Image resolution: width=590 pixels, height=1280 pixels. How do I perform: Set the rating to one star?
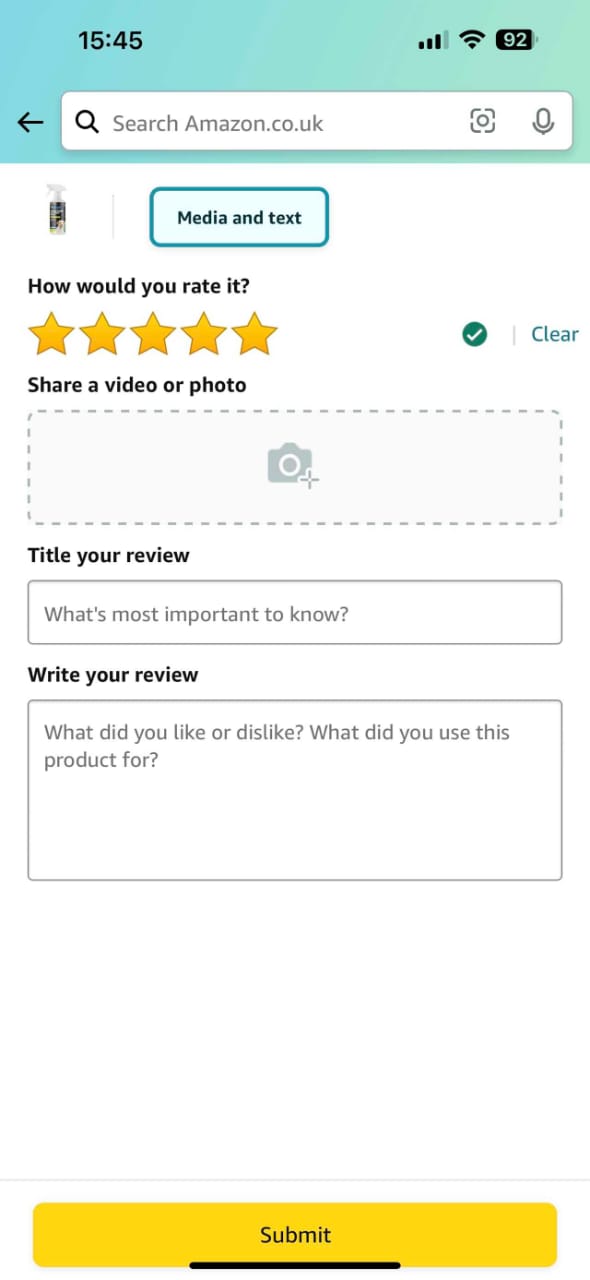click(51, 334)
